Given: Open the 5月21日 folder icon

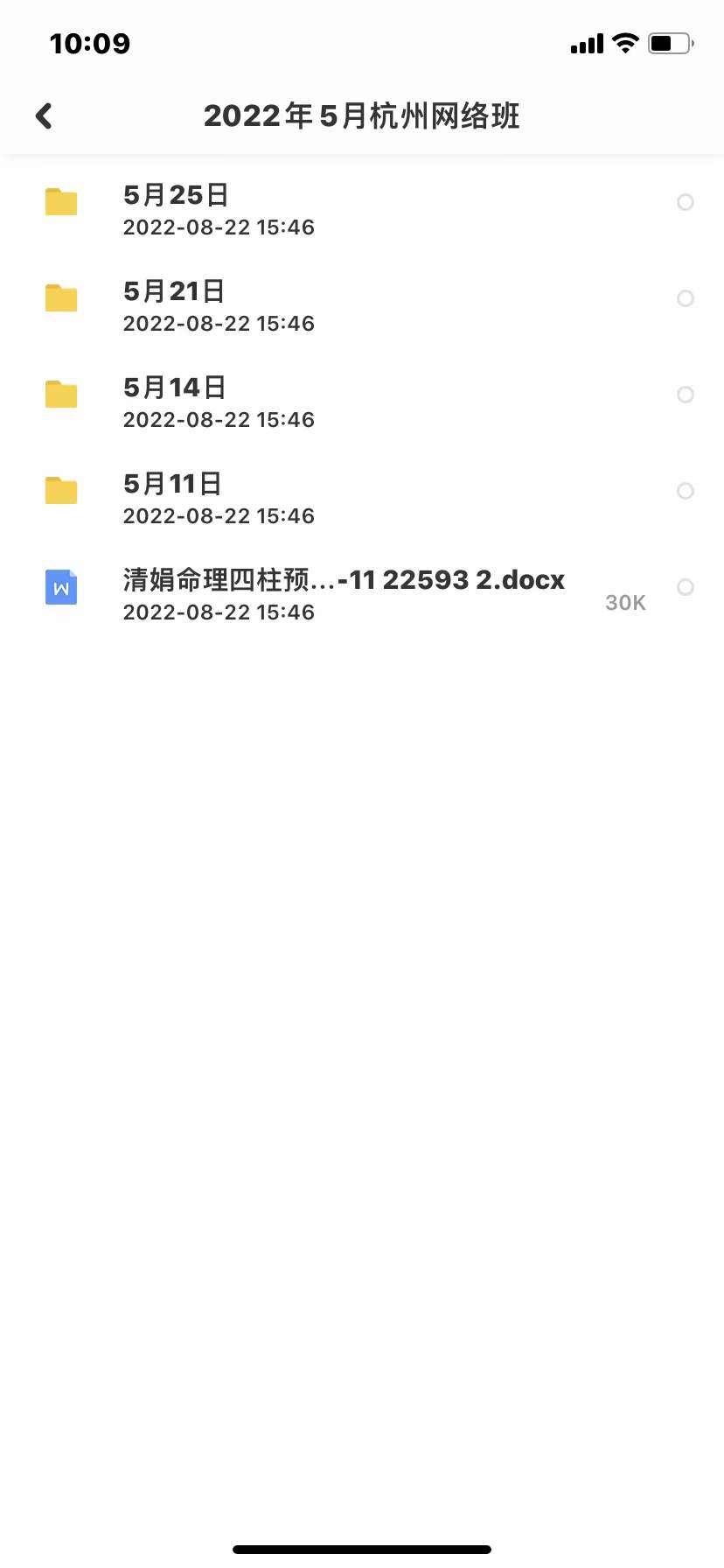Looking at the screenshot, I should point(60,298).
